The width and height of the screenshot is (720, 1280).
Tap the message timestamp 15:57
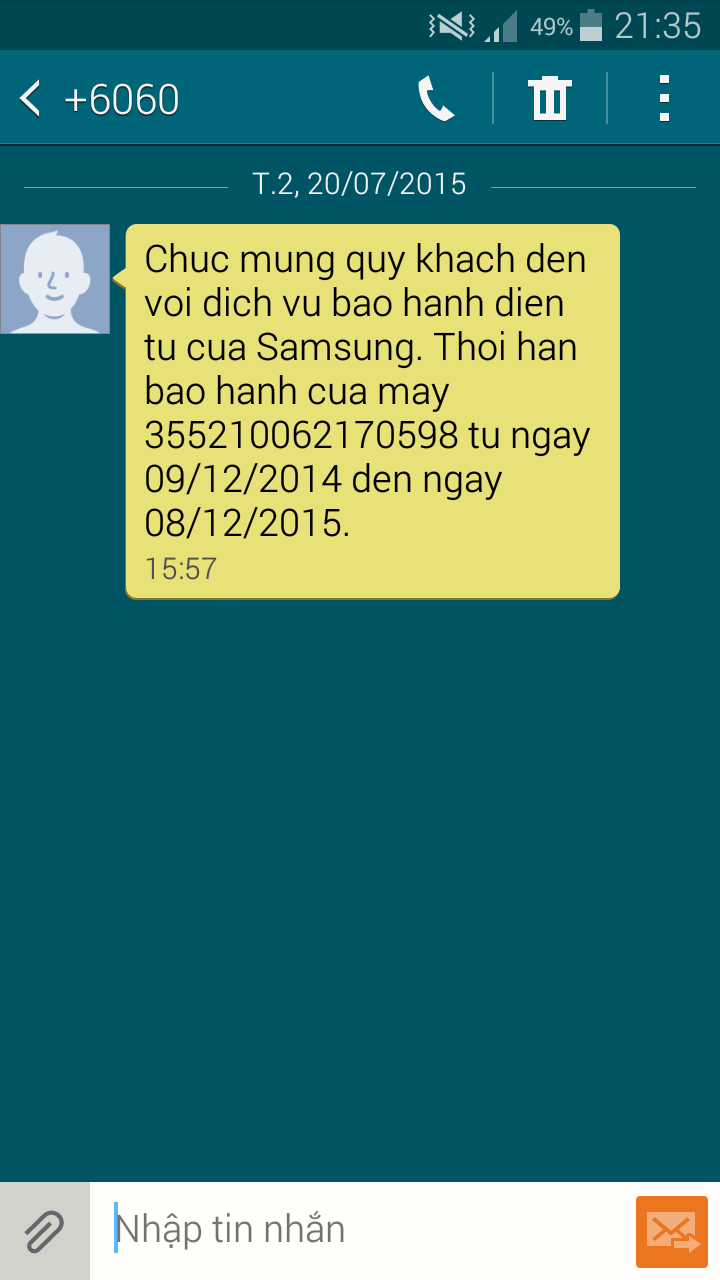click(x=180, y=568)
